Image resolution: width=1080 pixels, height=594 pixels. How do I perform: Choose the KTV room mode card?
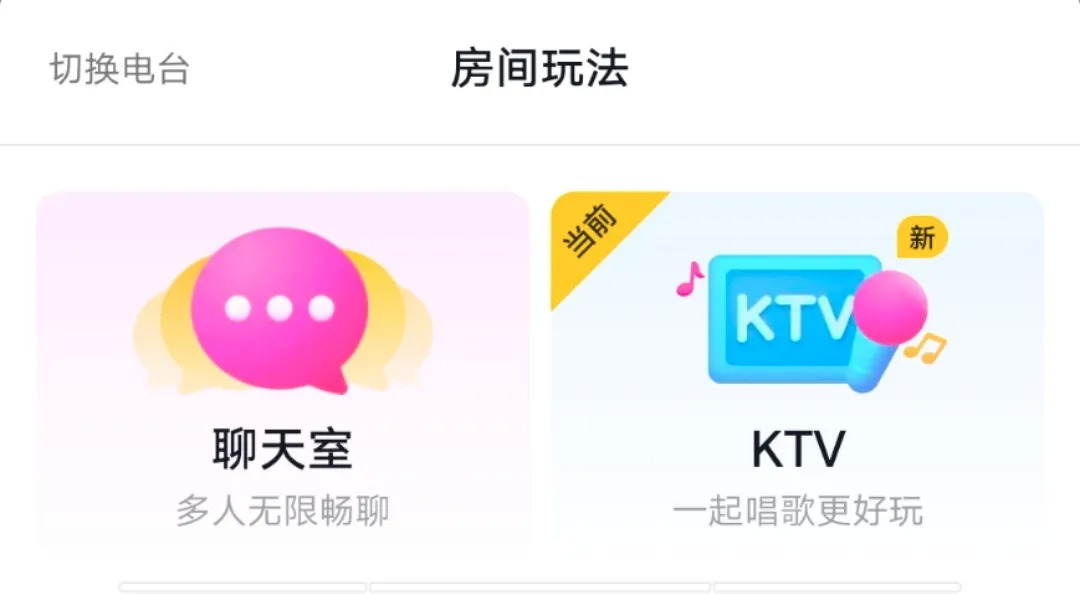797,368
